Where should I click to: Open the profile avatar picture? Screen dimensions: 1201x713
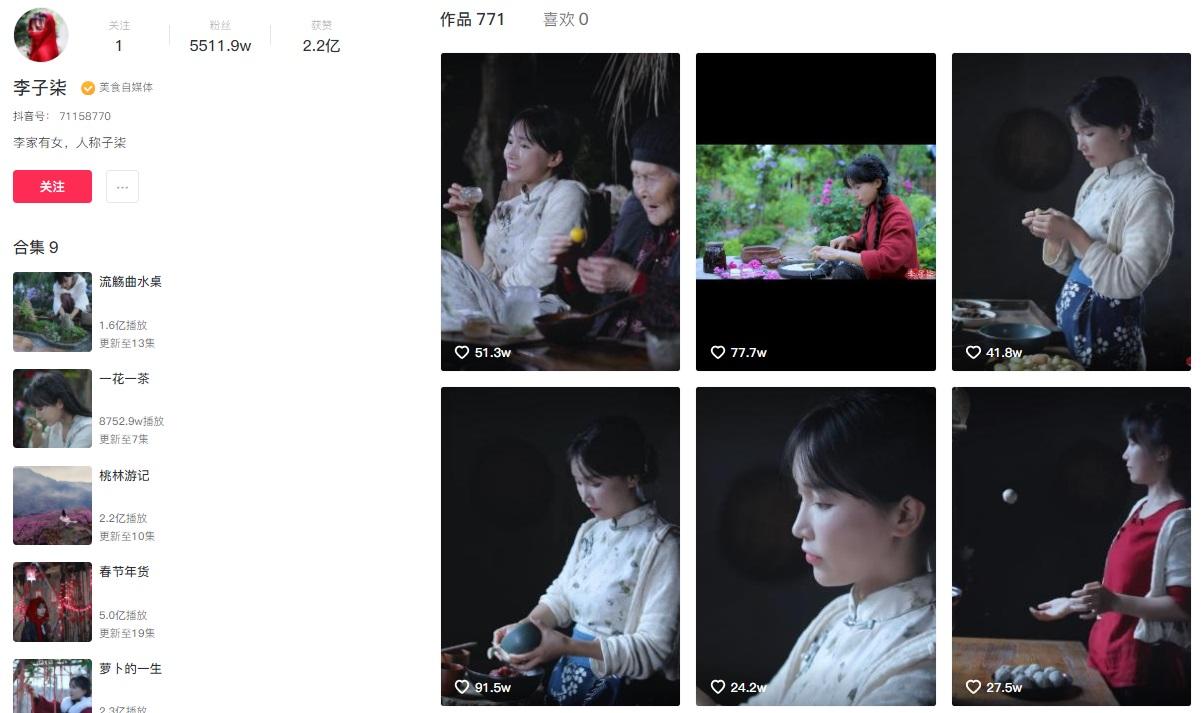point(41,35)
